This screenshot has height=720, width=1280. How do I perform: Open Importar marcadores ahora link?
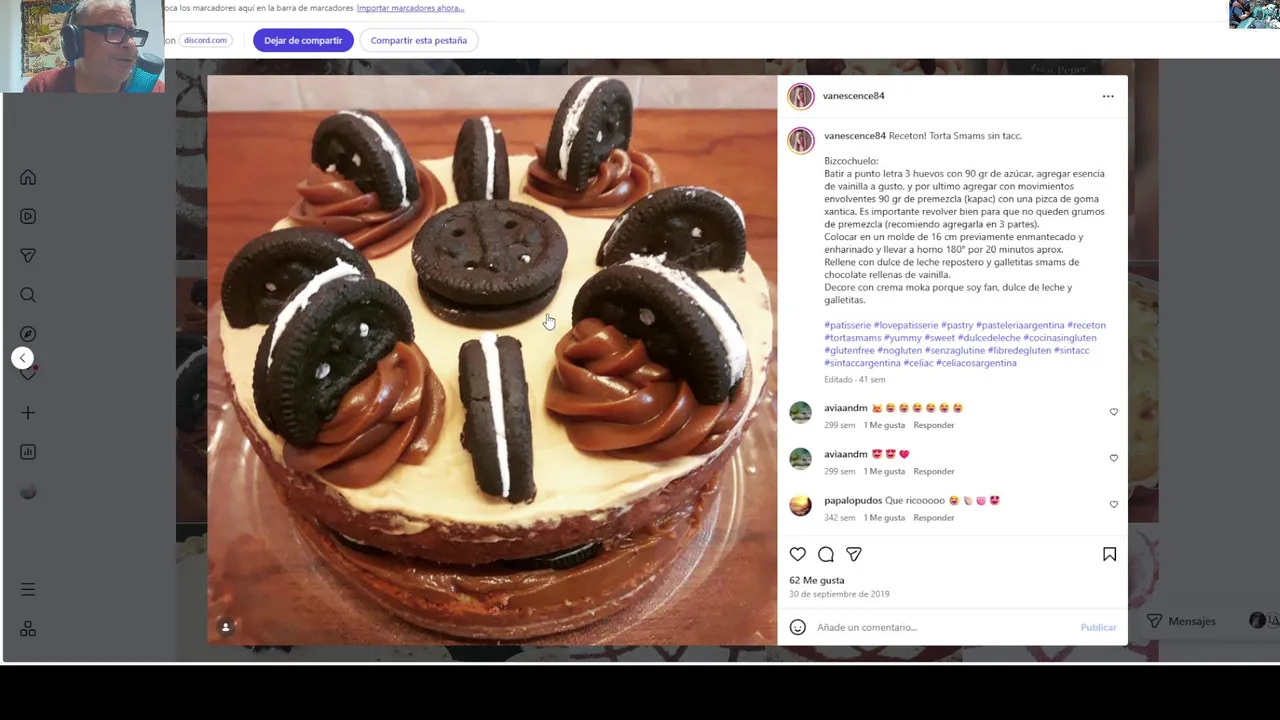[x=410, y=8]
